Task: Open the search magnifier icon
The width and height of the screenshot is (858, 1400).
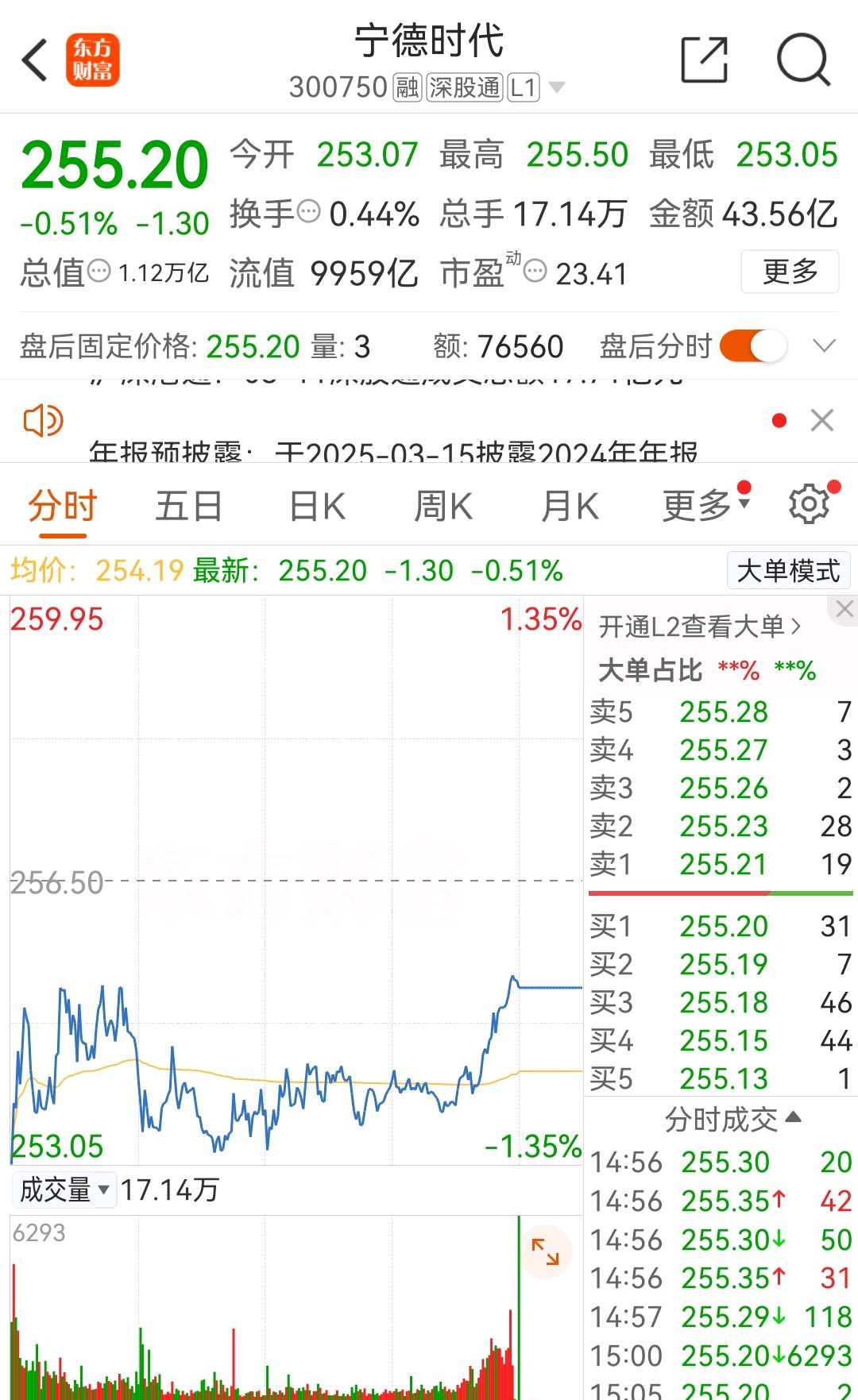Action: click(x=805, y=57)
